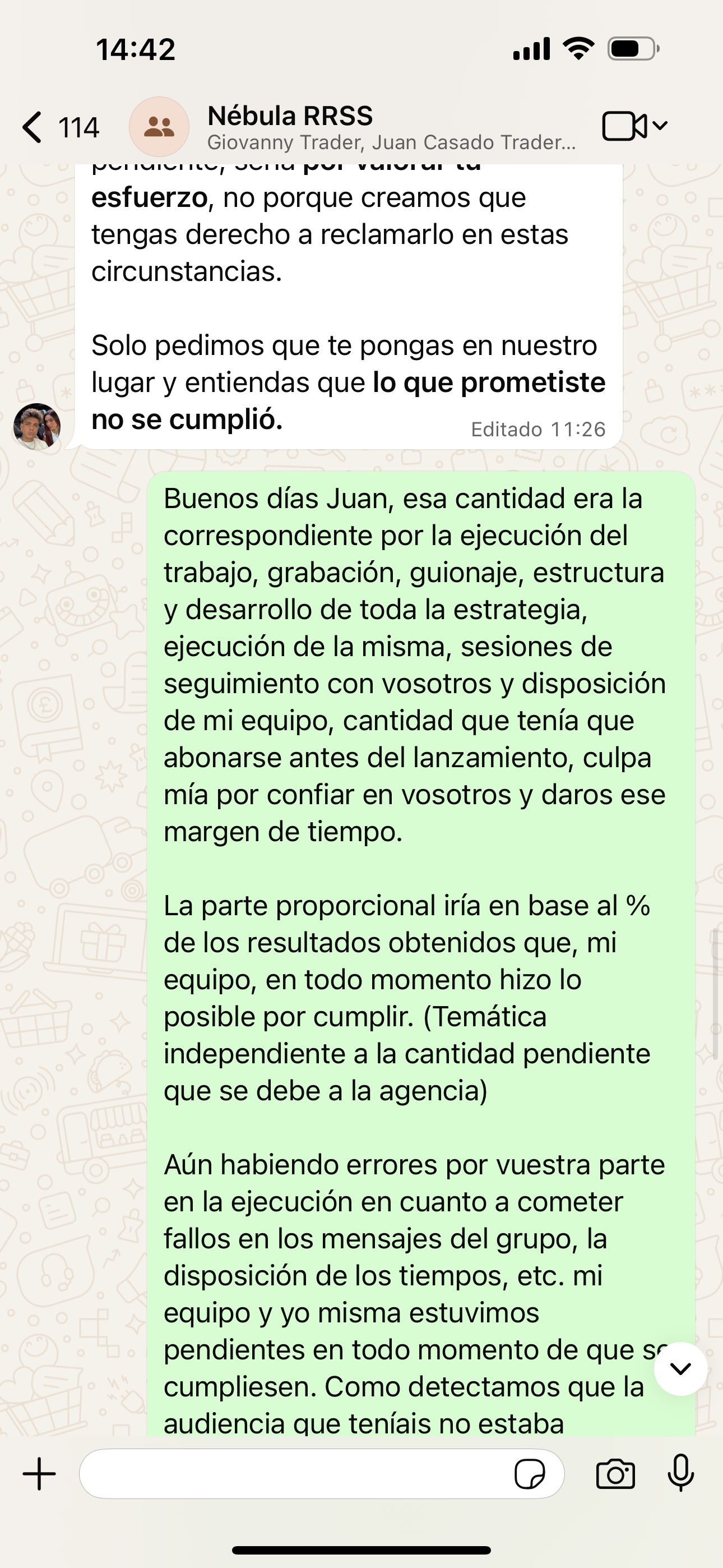Open the sticker picker

point(530,1474)
